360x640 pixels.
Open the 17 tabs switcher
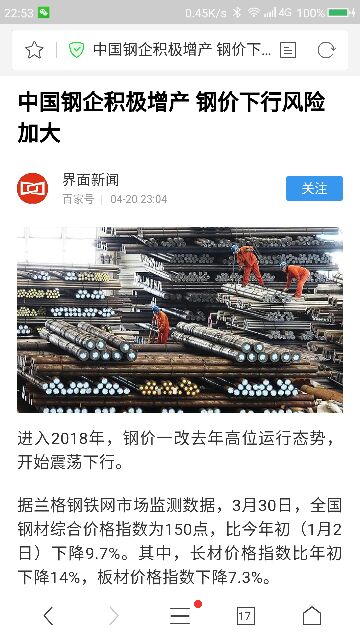pyautogui.click(x=246, y=616)
